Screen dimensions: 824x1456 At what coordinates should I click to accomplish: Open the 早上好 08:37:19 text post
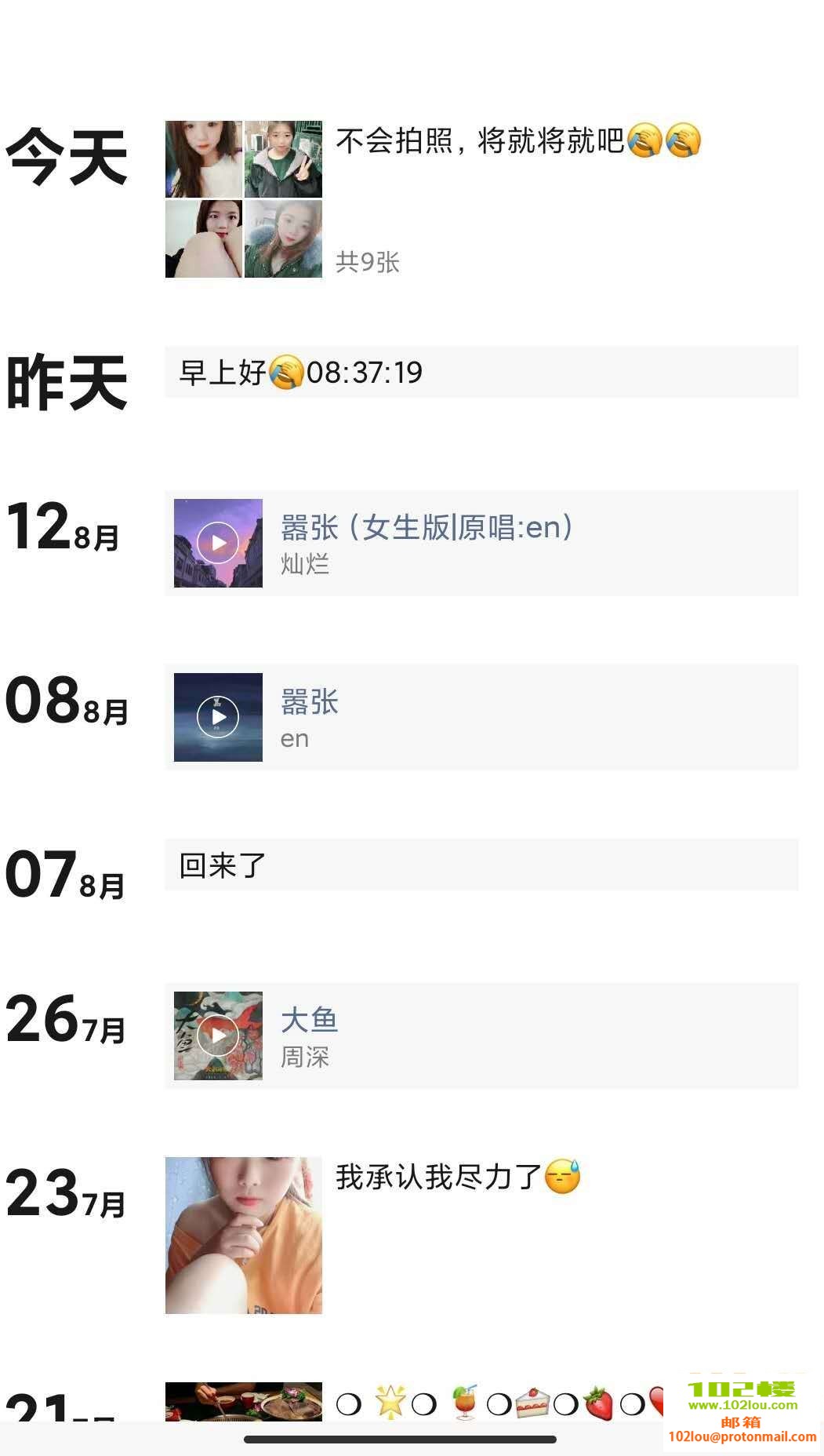pos(481,372)
